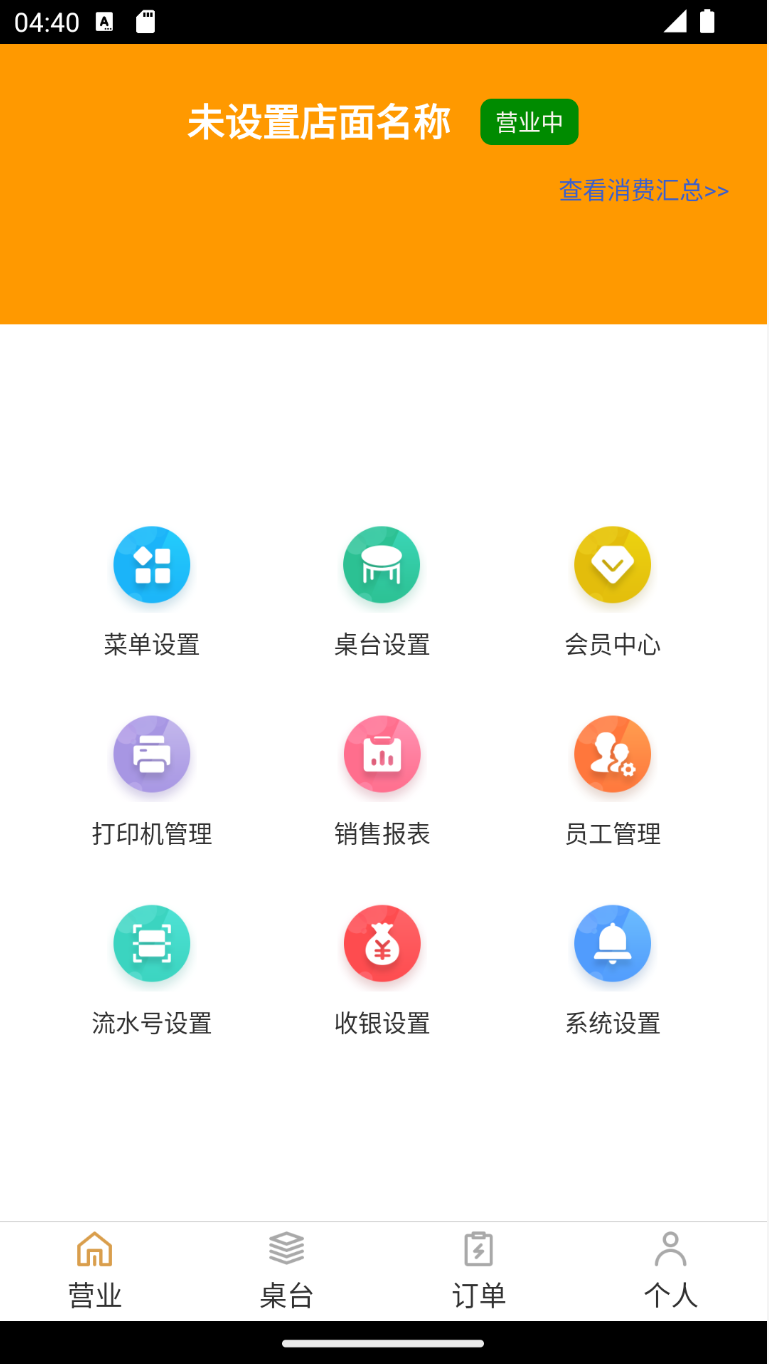Tap the 营业中 business status badge
This screenshot has height=1364, width=769.
tap(529, 121)
